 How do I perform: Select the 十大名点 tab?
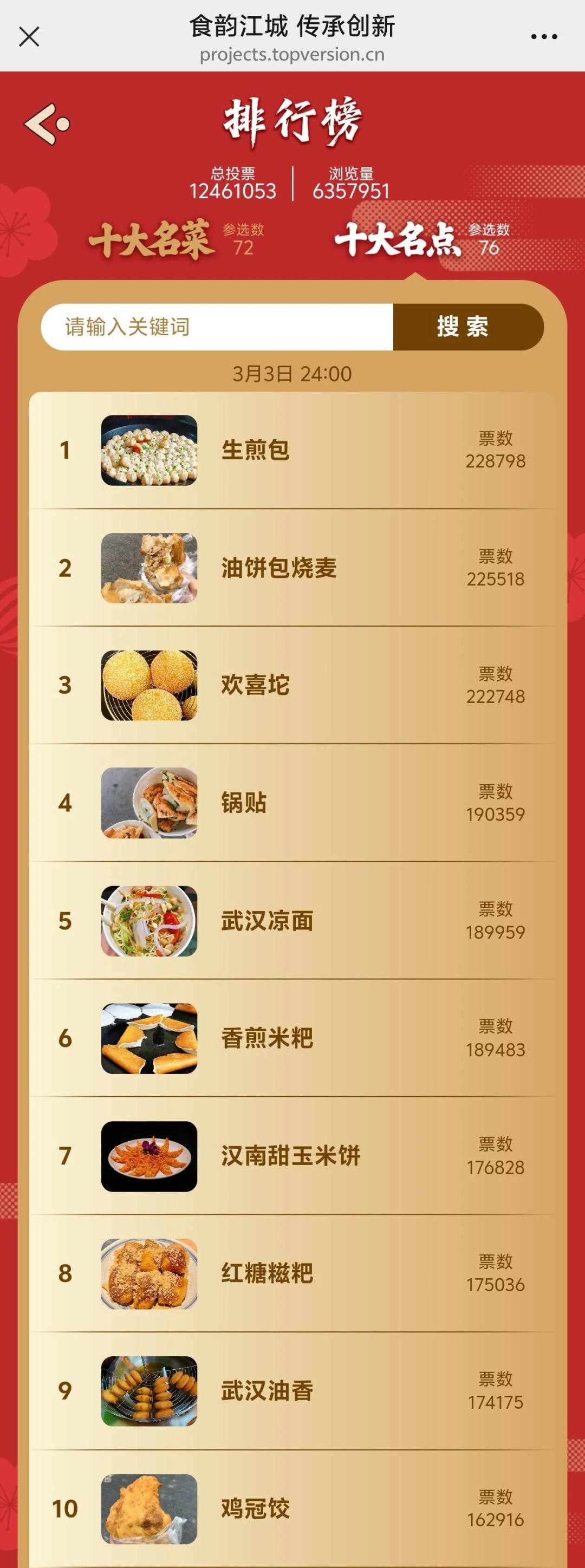point(399,240)
